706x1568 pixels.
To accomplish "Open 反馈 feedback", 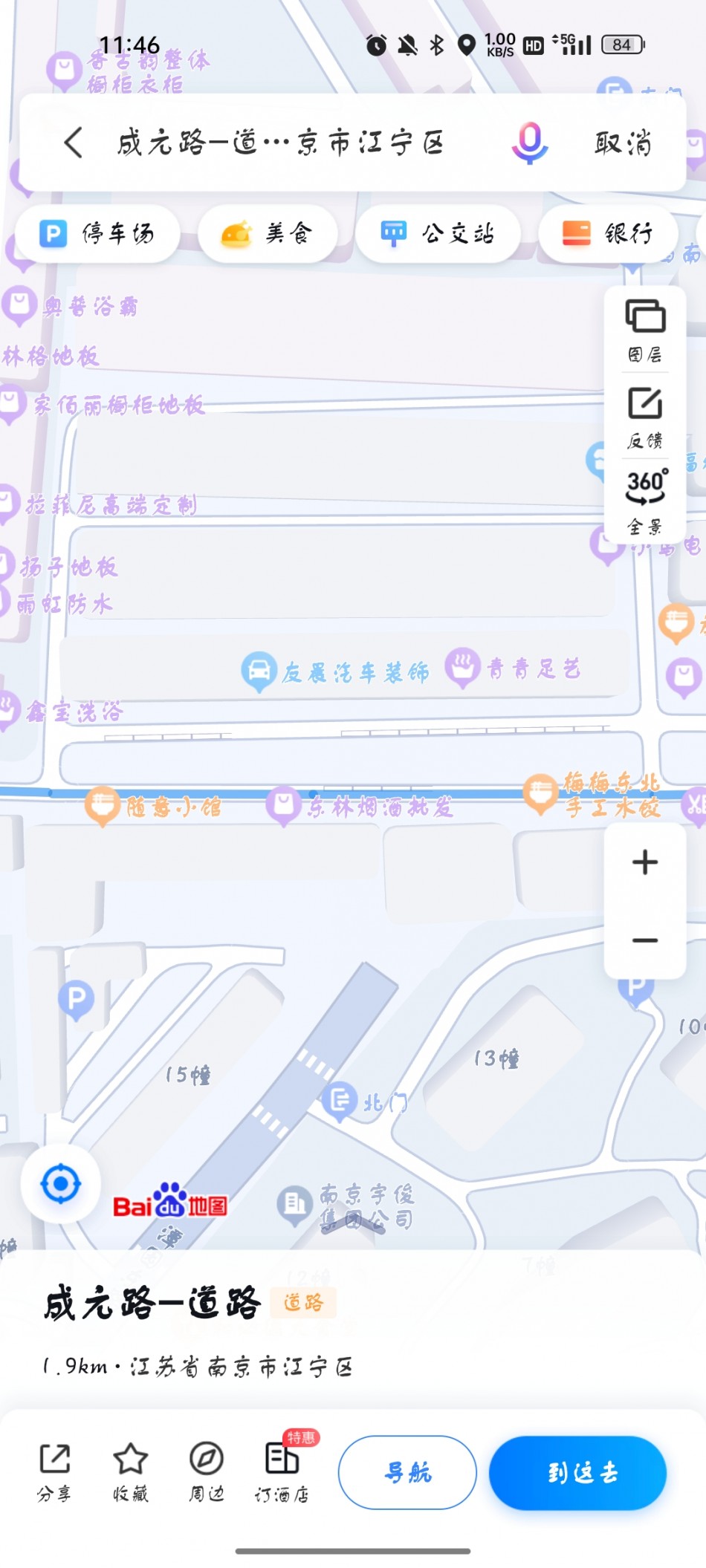I will (645, 417).
